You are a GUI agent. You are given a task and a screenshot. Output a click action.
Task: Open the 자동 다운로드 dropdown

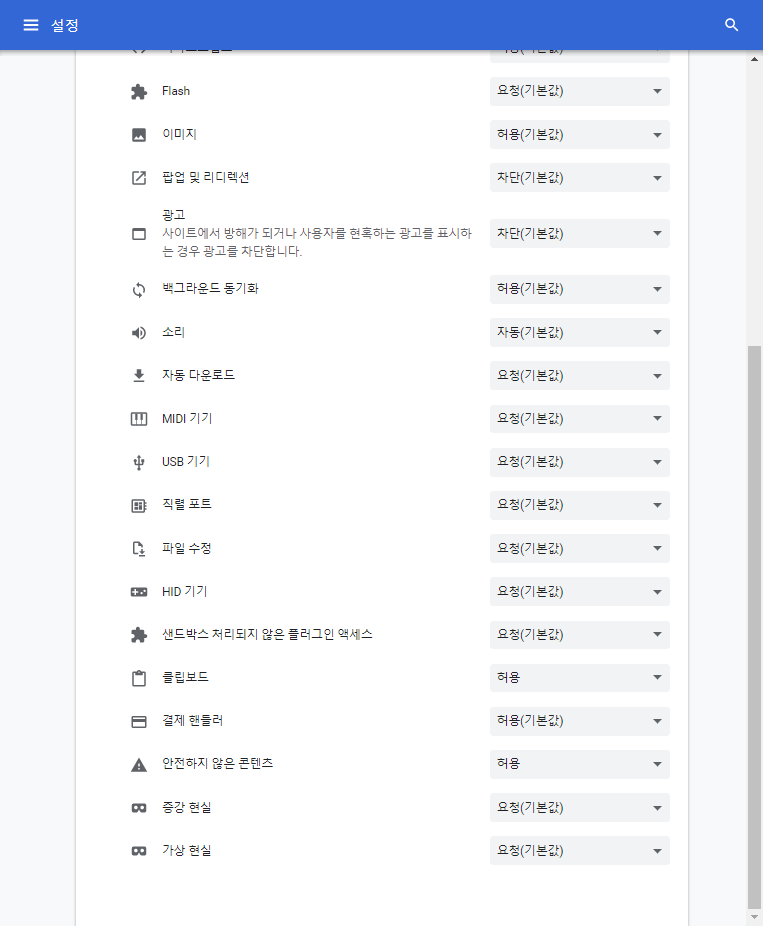[579, 376]
